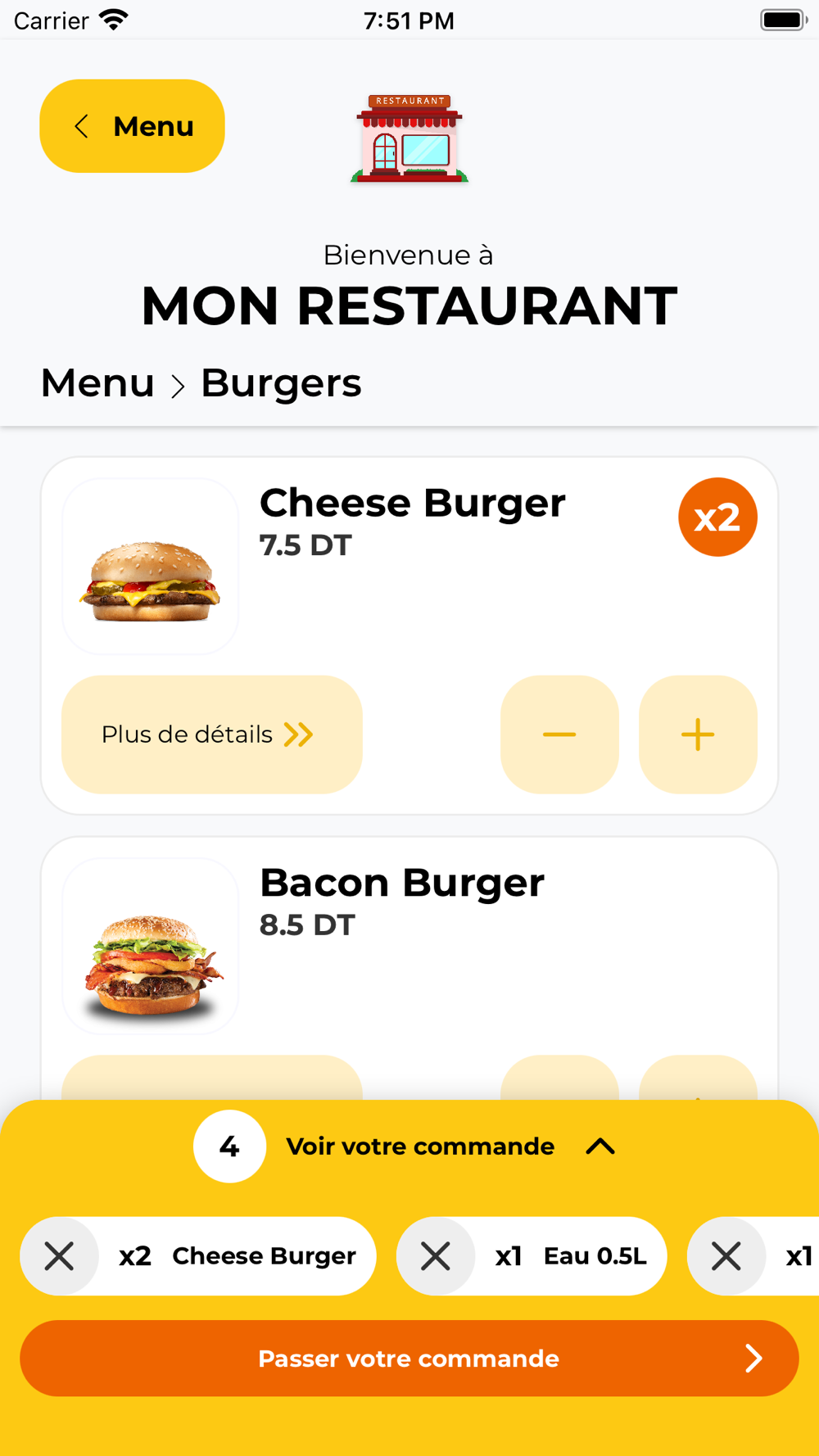
Task: Go back to the Menu
Action: click(132, 126)
